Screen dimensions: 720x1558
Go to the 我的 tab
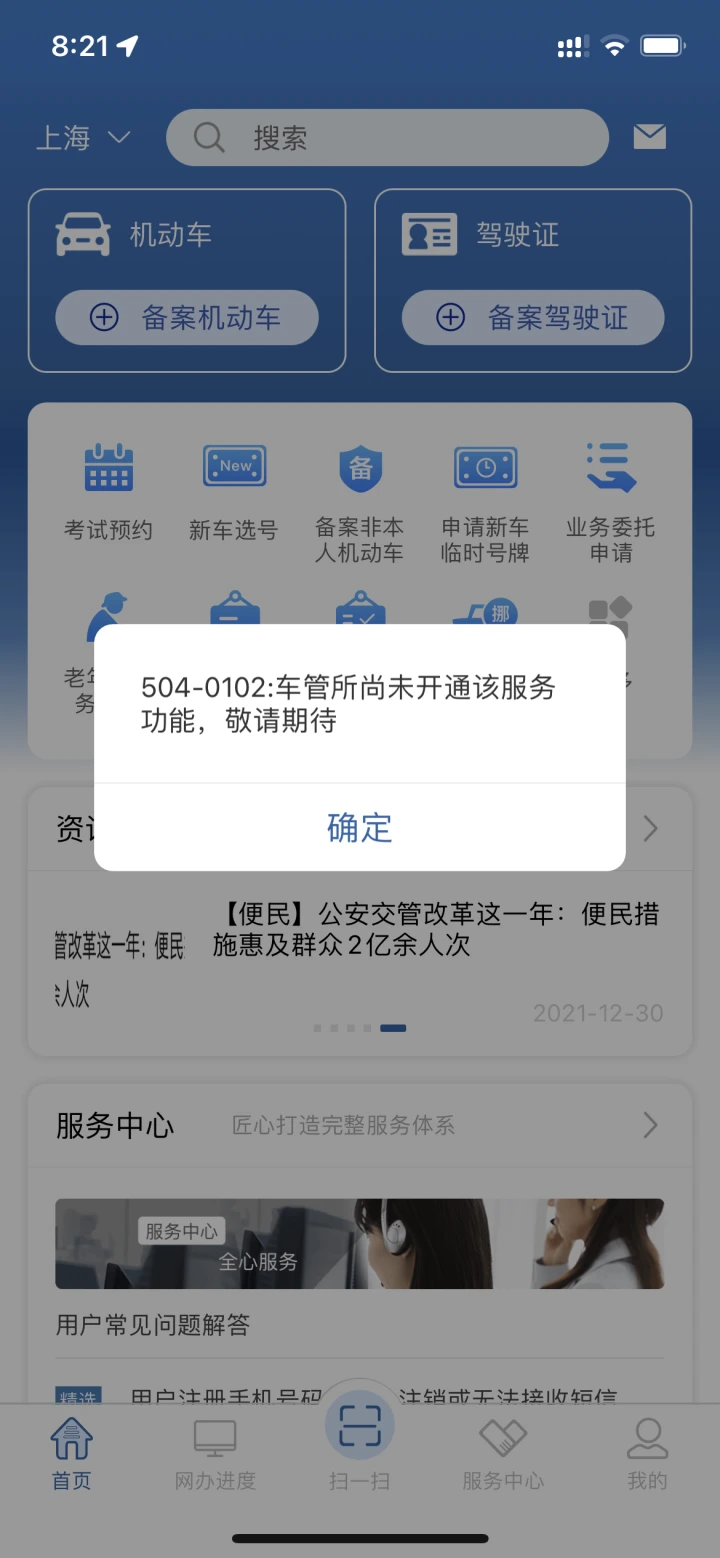(647, 1455)
